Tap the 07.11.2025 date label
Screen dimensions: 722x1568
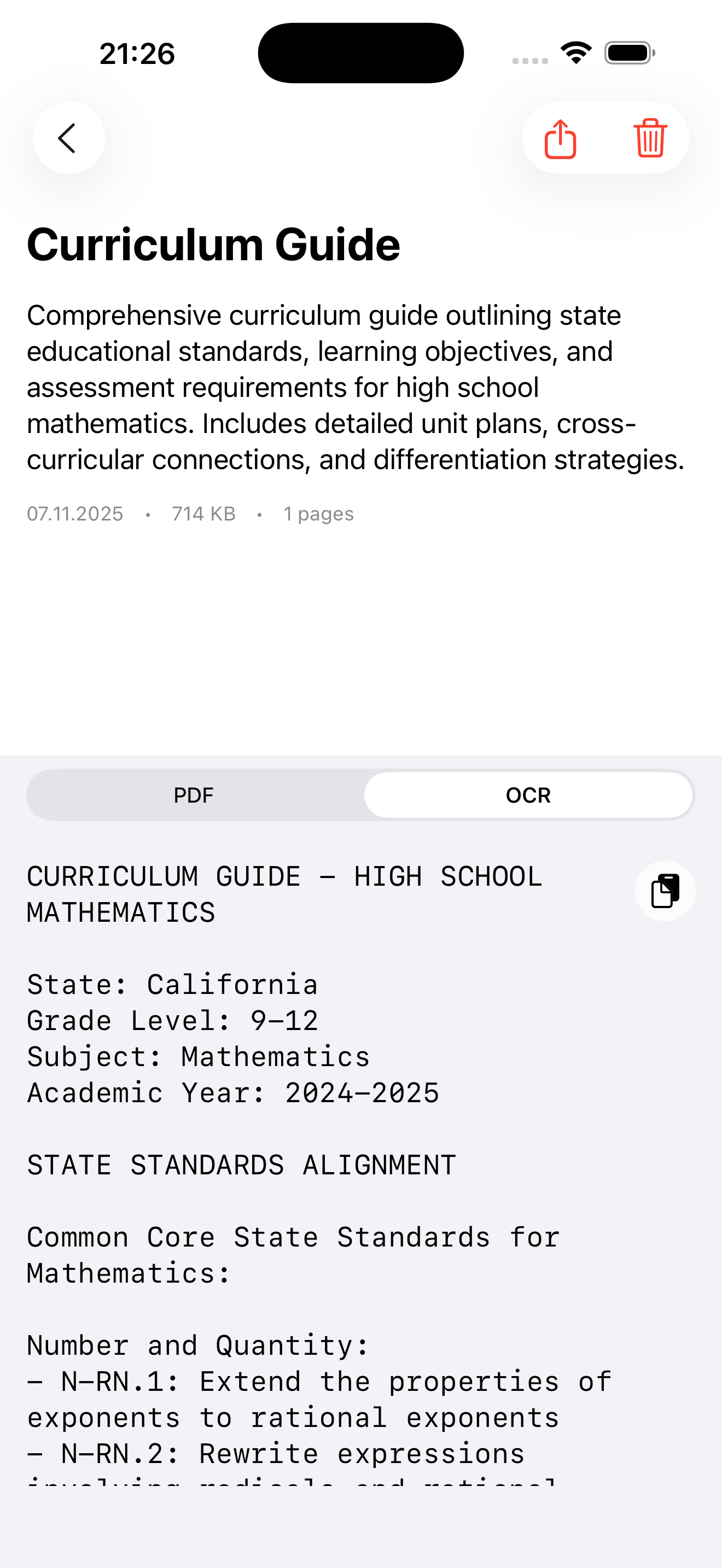[75, 513]
